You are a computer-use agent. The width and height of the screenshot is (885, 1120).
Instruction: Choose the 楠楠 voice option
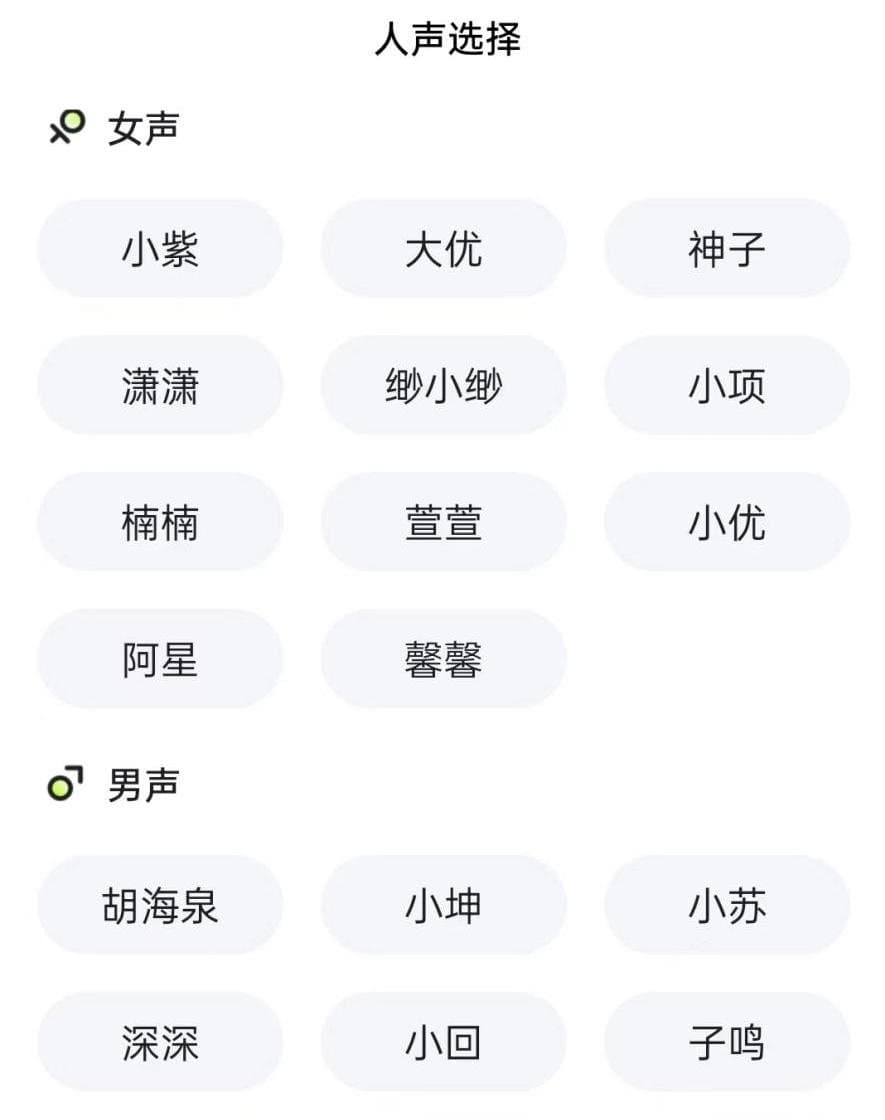[159, 522]
